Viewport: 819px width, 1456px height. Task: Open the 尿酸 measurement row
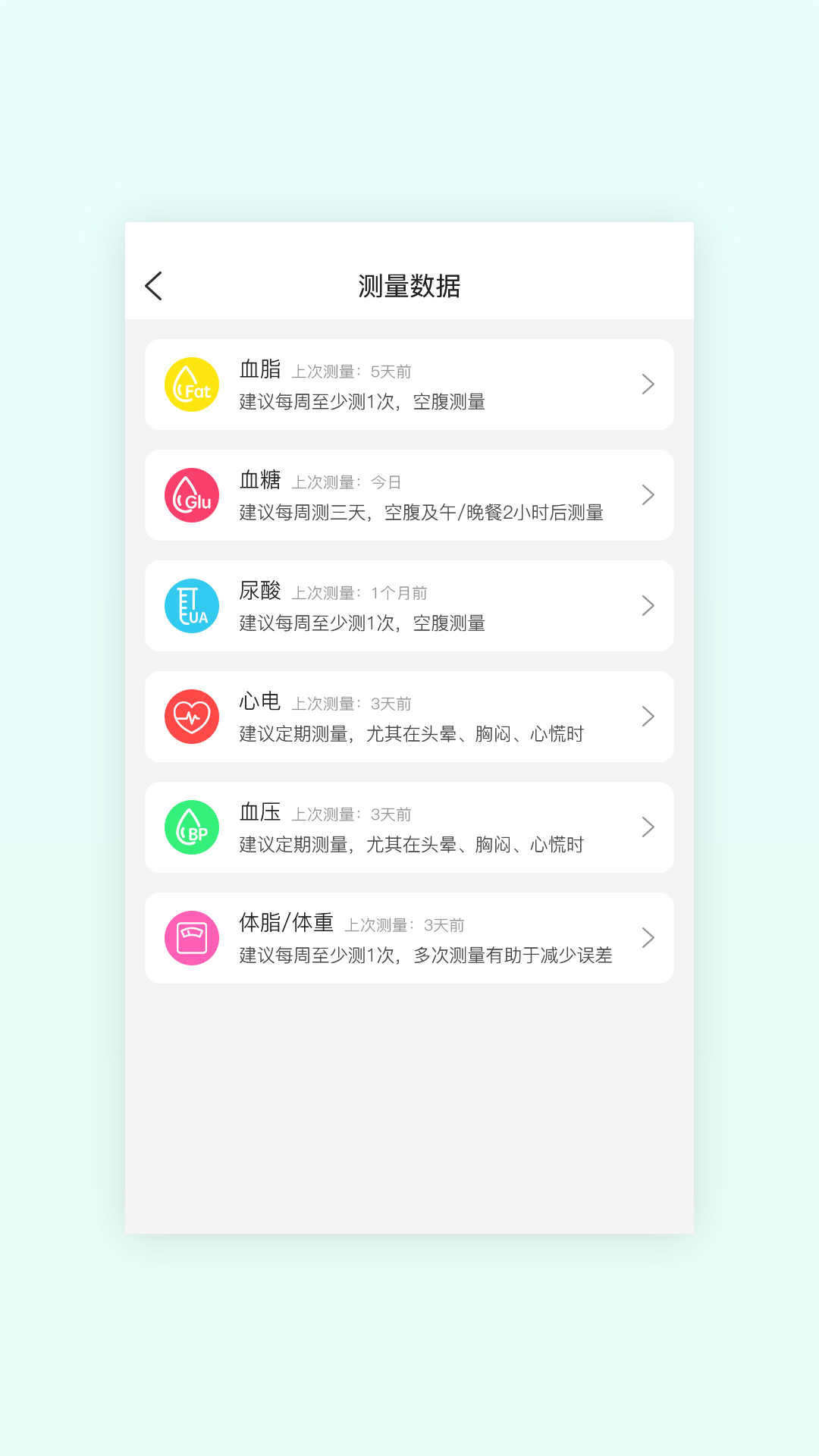[x=409, y=606]
